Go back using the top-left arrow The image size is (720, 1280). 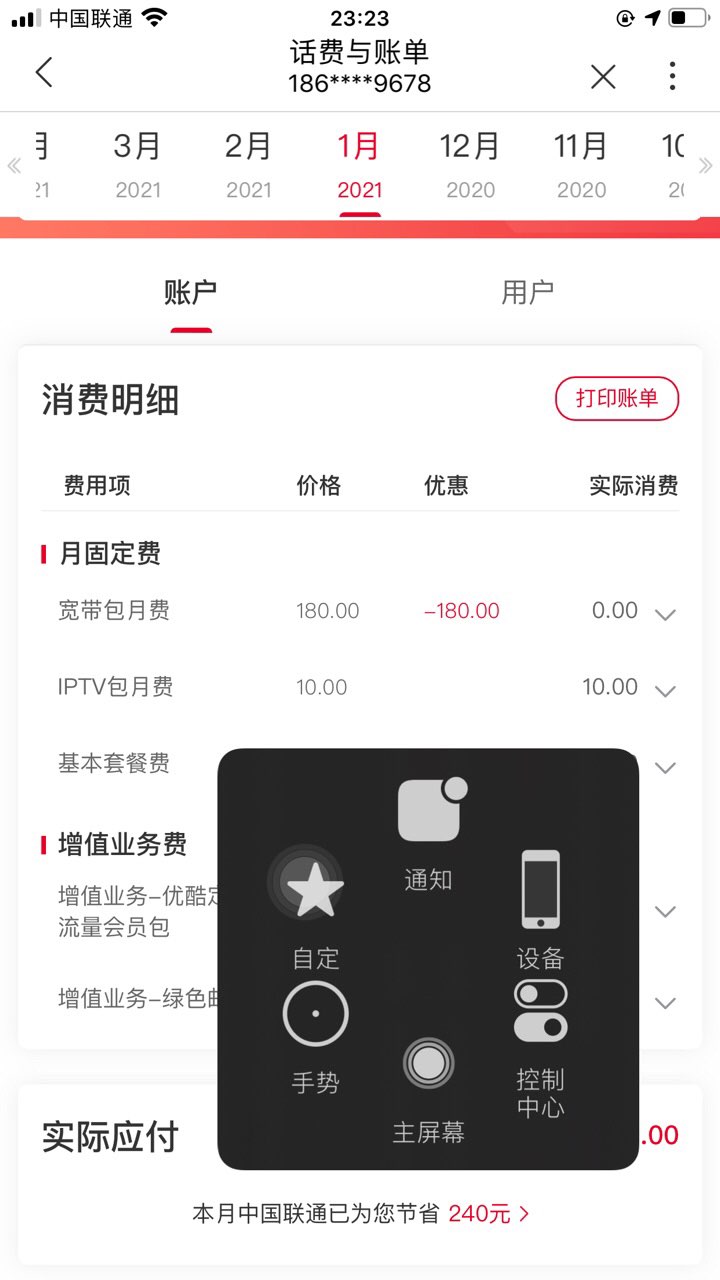tap(44, 73)
